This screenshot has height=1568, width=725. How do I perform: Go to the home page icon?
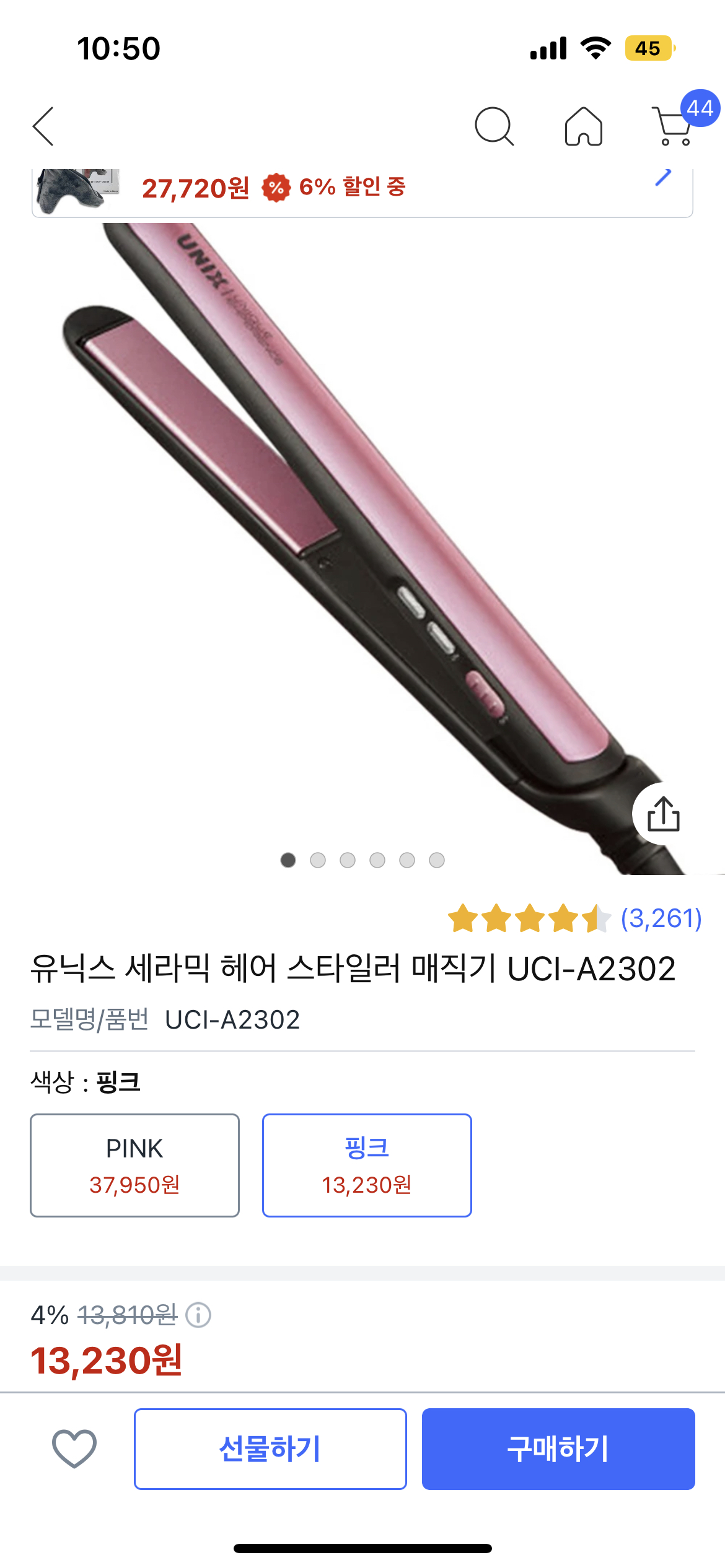pyautogui.click(x=583, y=126)
